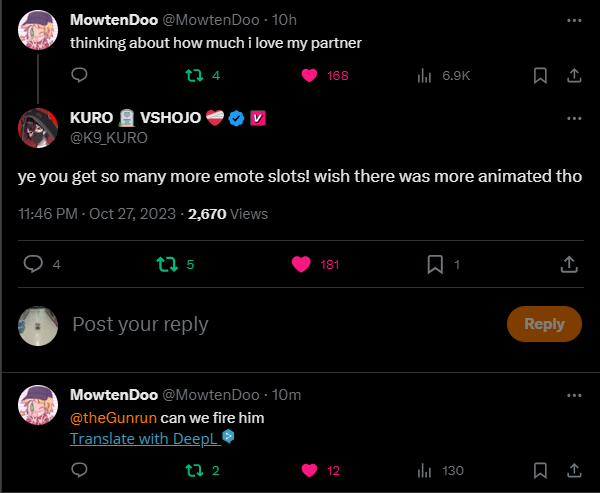Viewport: 600px width, 493px height.
Task: Share MowtenDoo's partner post
Action: point(574,75)
